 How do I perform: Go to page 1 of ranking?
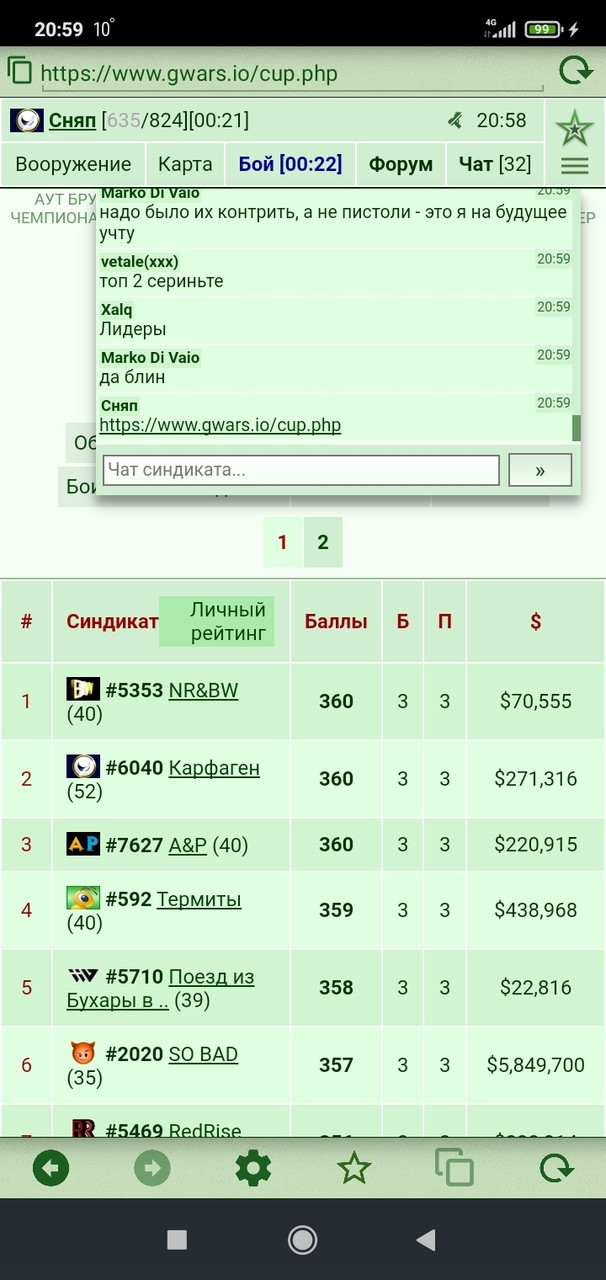283,542
